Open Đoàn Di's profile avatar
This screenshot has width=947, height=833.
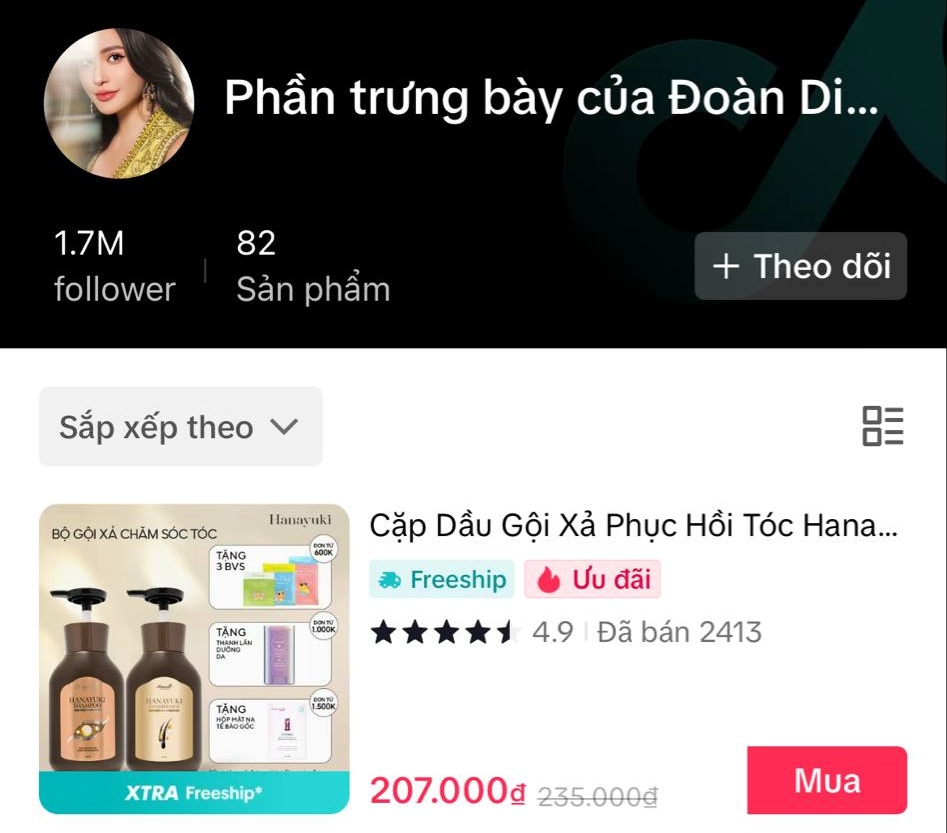click(119, 103)
